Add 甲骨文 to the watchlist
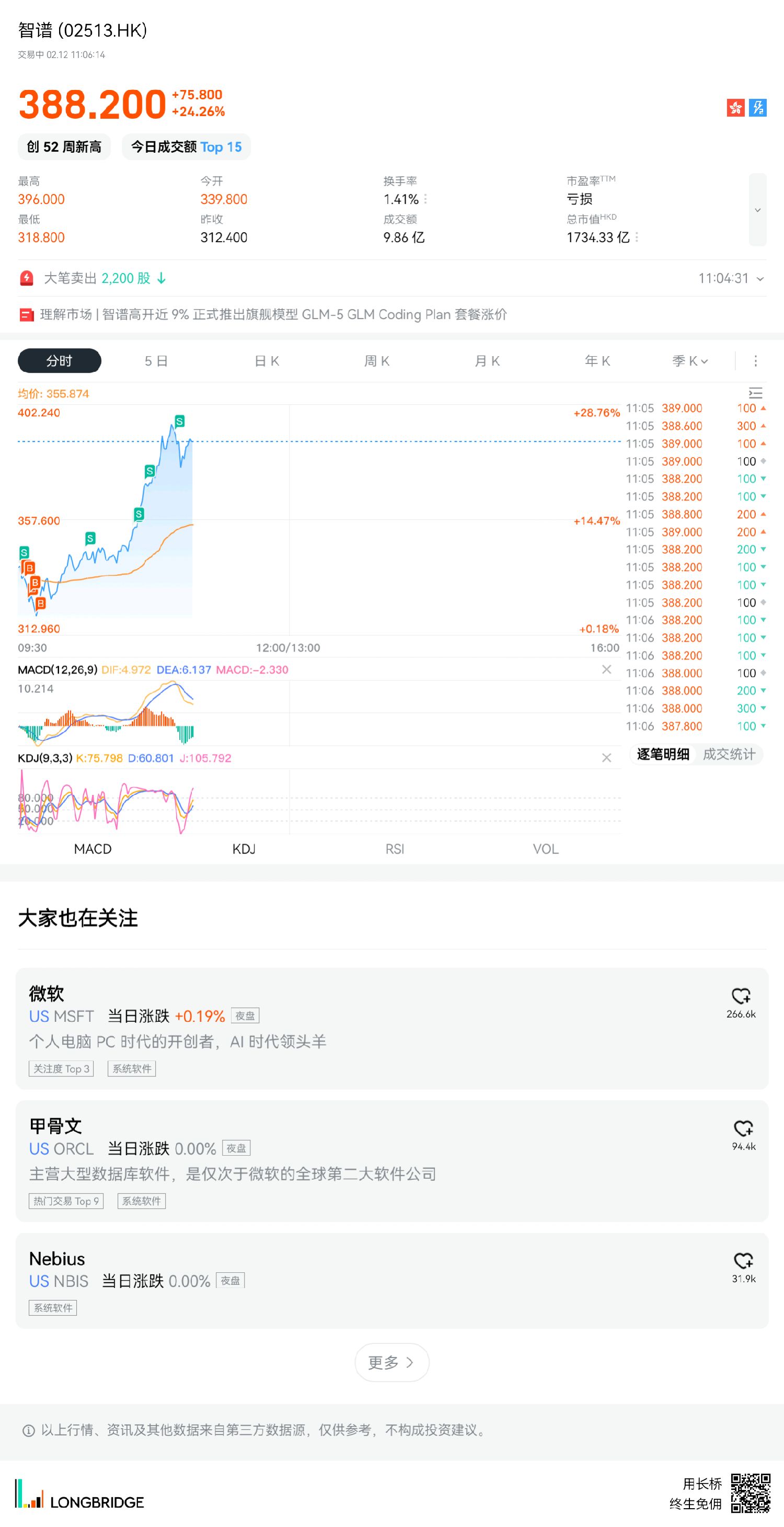 [x=743, y=1128]
